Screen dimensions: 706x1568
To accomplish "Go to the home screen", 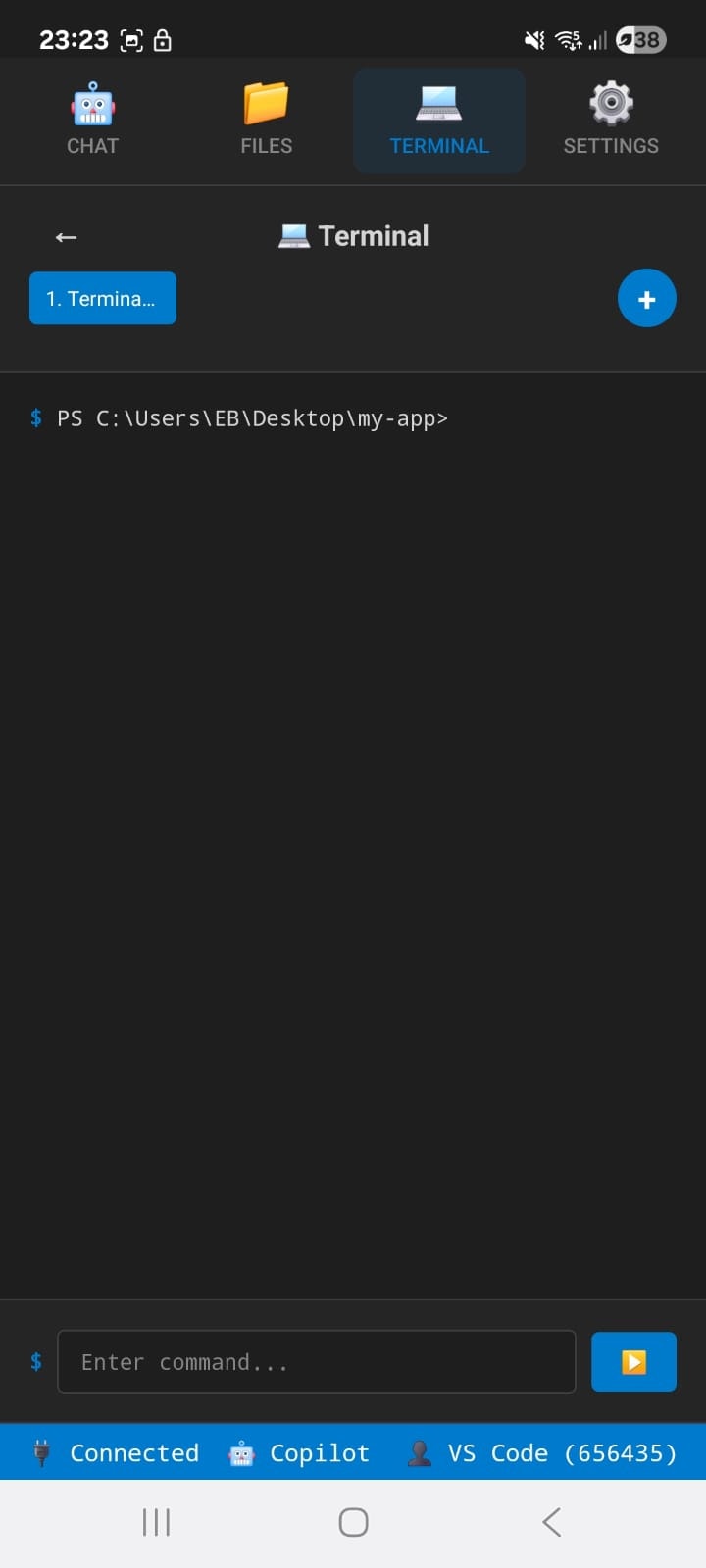I will click(x=353, y=1522).
